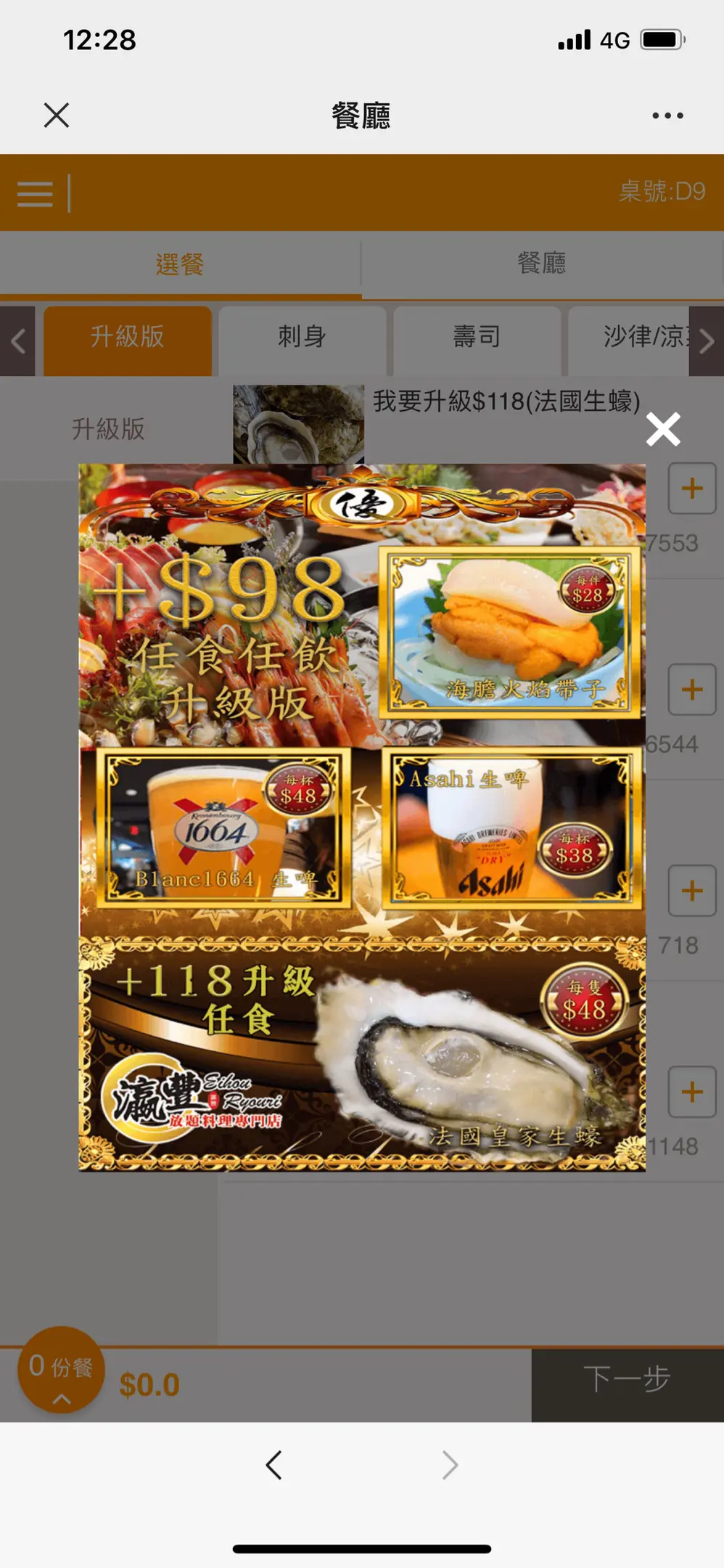Select the 壽司 category
Screen dimensions: 724x1568
[477, 337]
